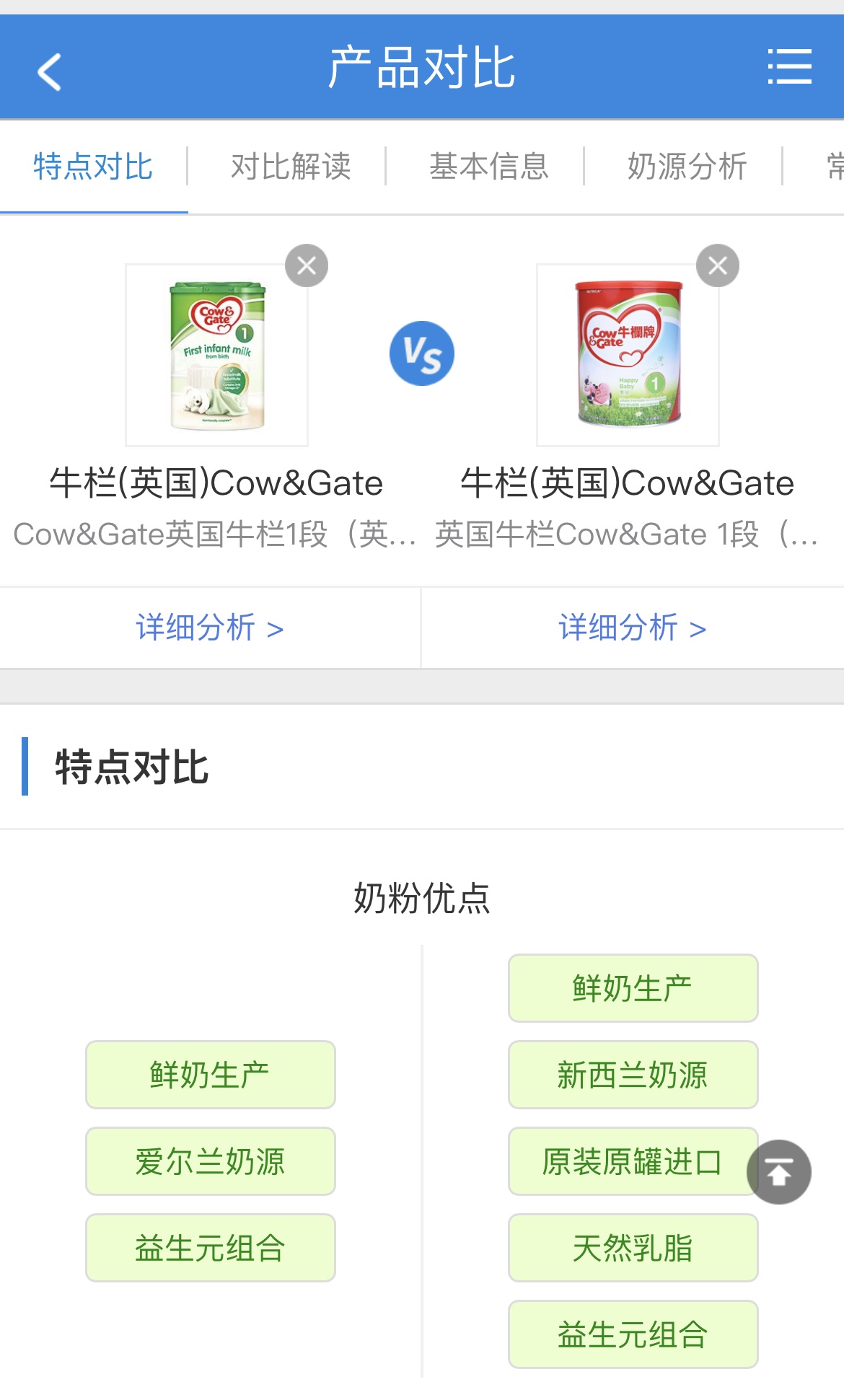This screenshot has height=1400, width=844.
Task: Select the 特点对比 tab
Action: click(x=93, y=167)
